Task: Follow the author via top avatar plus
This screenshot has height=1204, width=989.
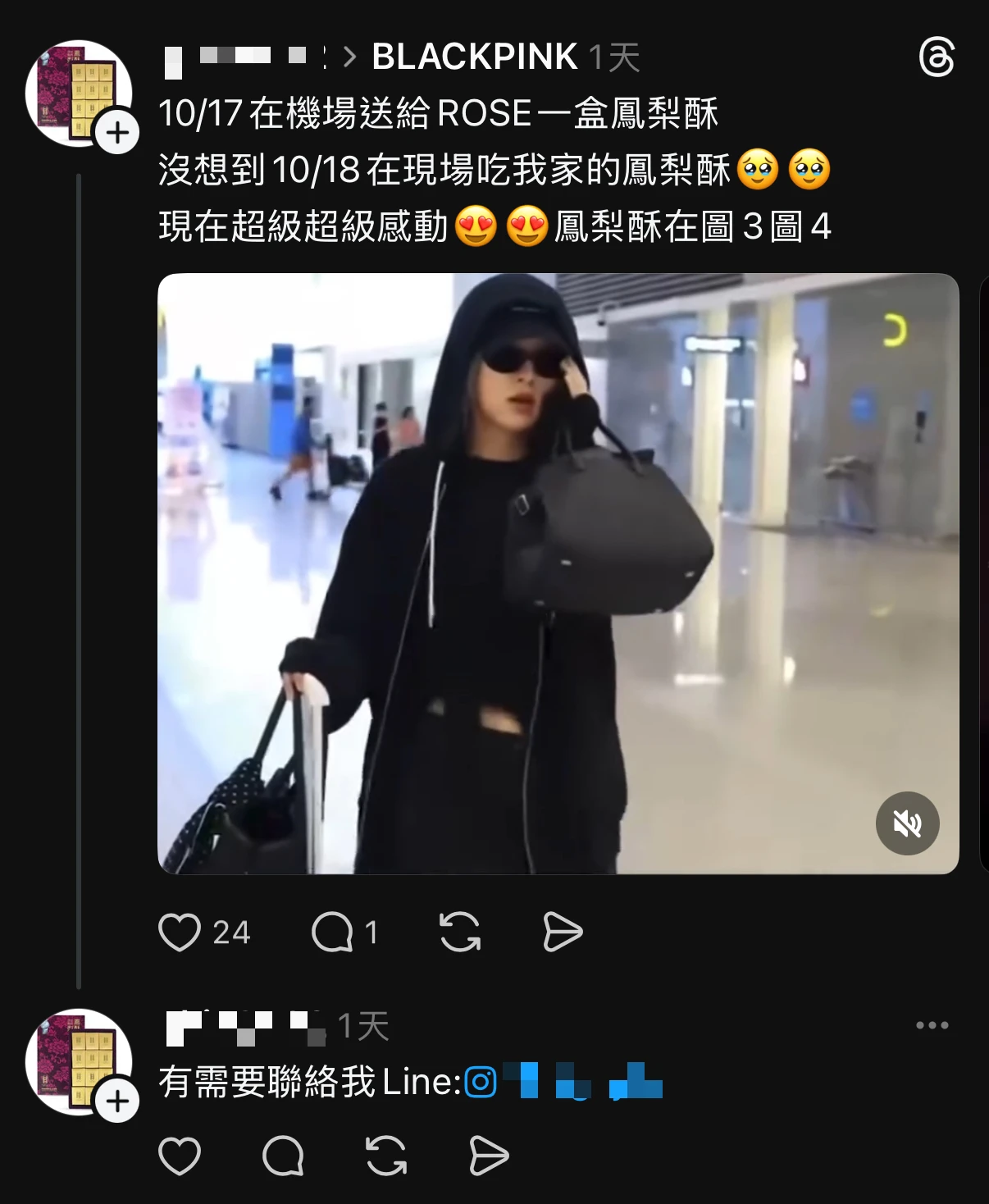Action: point(117,133)
